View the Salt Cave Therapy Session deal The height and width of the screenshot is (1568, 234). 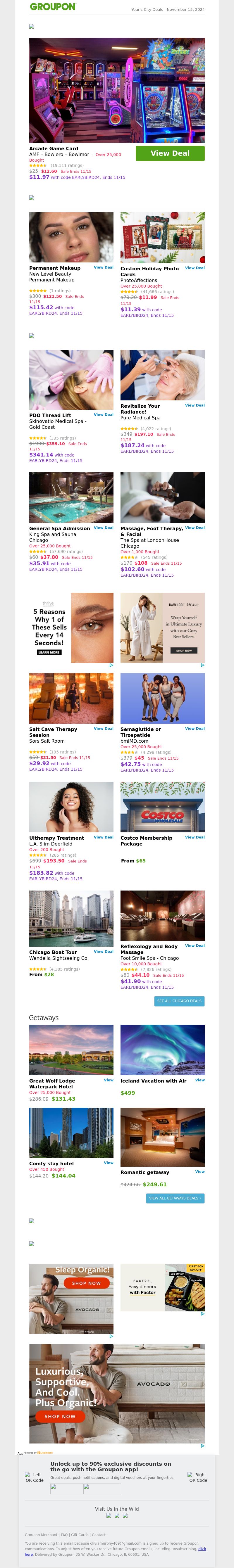tap(103, 729)
